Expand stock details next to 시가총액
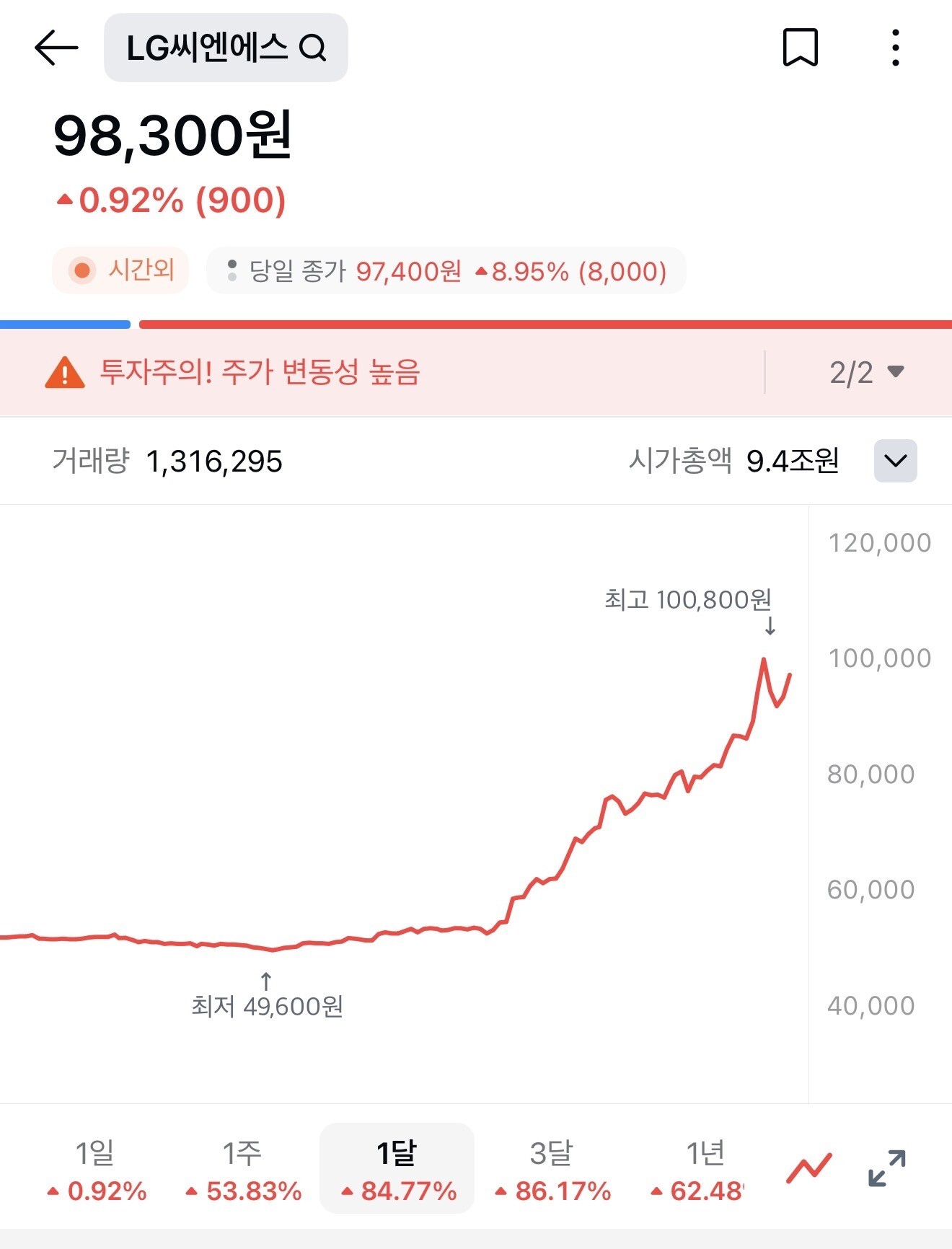Viewport: 952px width, 1249px height. tap(895, 461)
